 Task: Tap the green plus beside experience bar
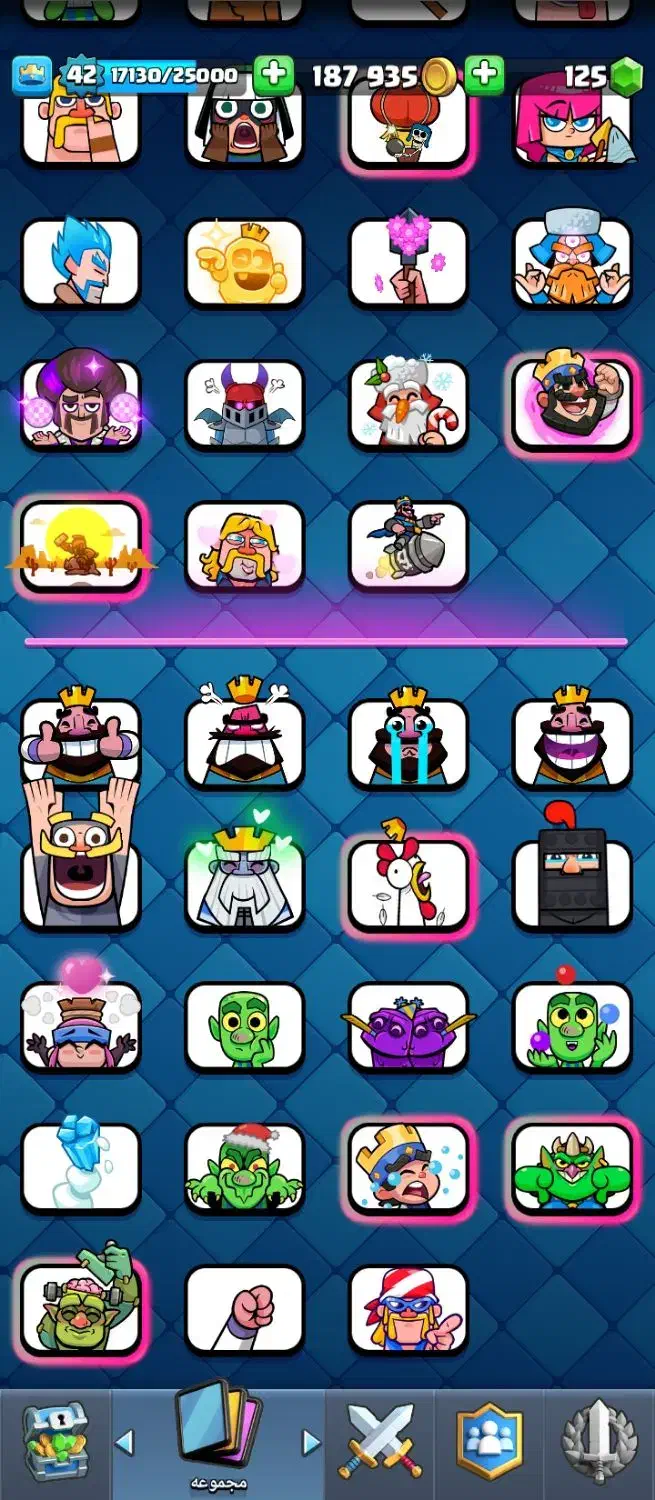coord(273,75)
